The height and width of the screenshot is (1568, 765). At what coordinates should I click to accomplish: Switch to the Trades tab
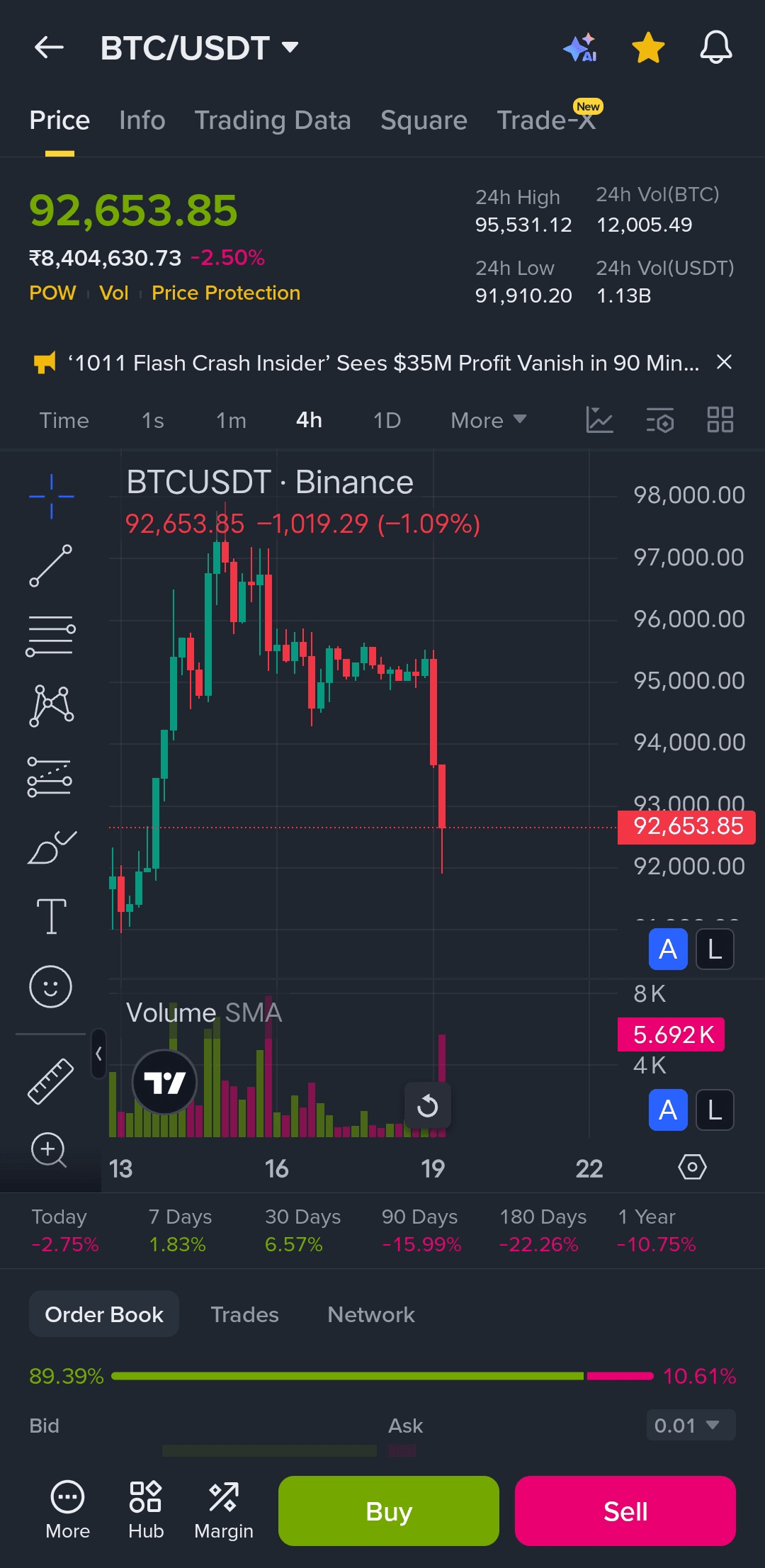tap(244, 1314)
